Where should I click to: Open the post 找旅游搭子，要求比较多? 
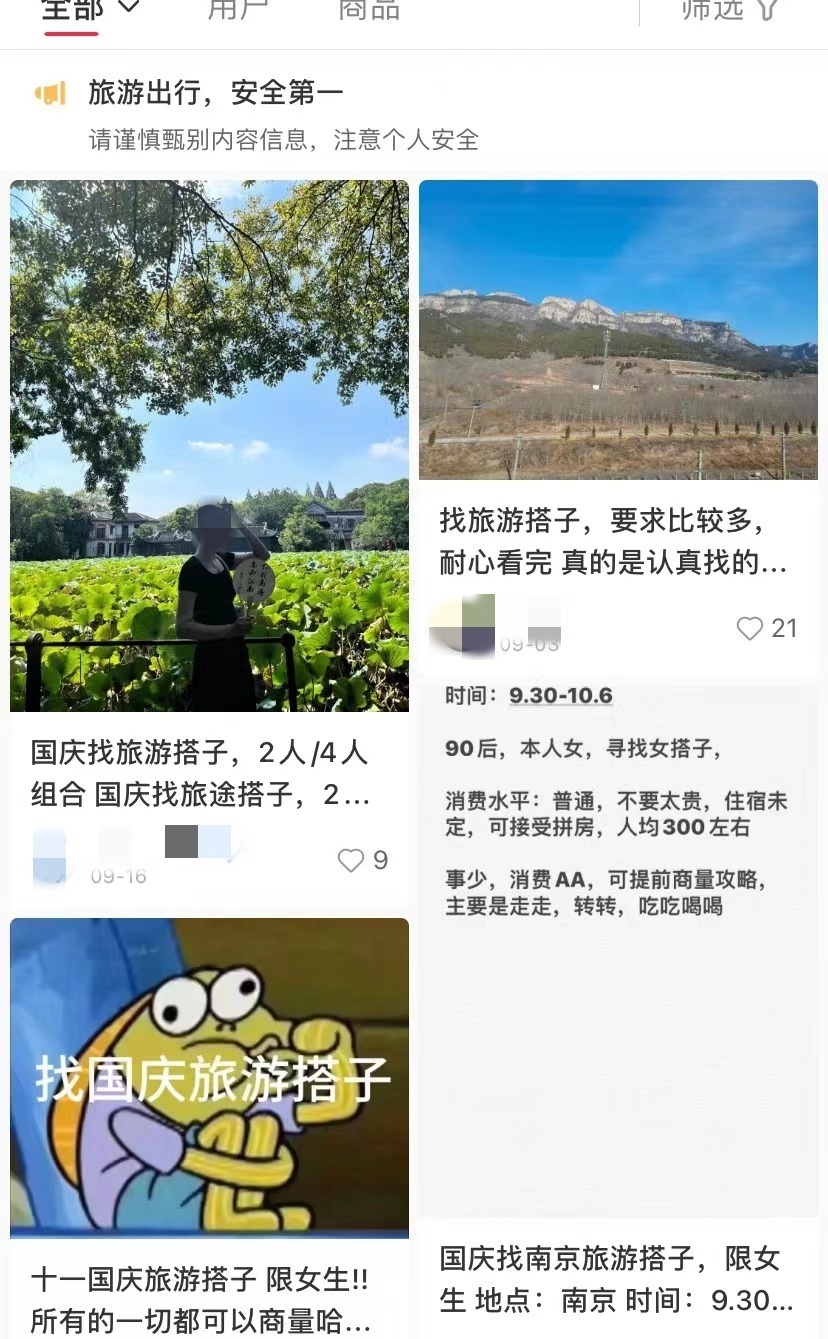618,538
